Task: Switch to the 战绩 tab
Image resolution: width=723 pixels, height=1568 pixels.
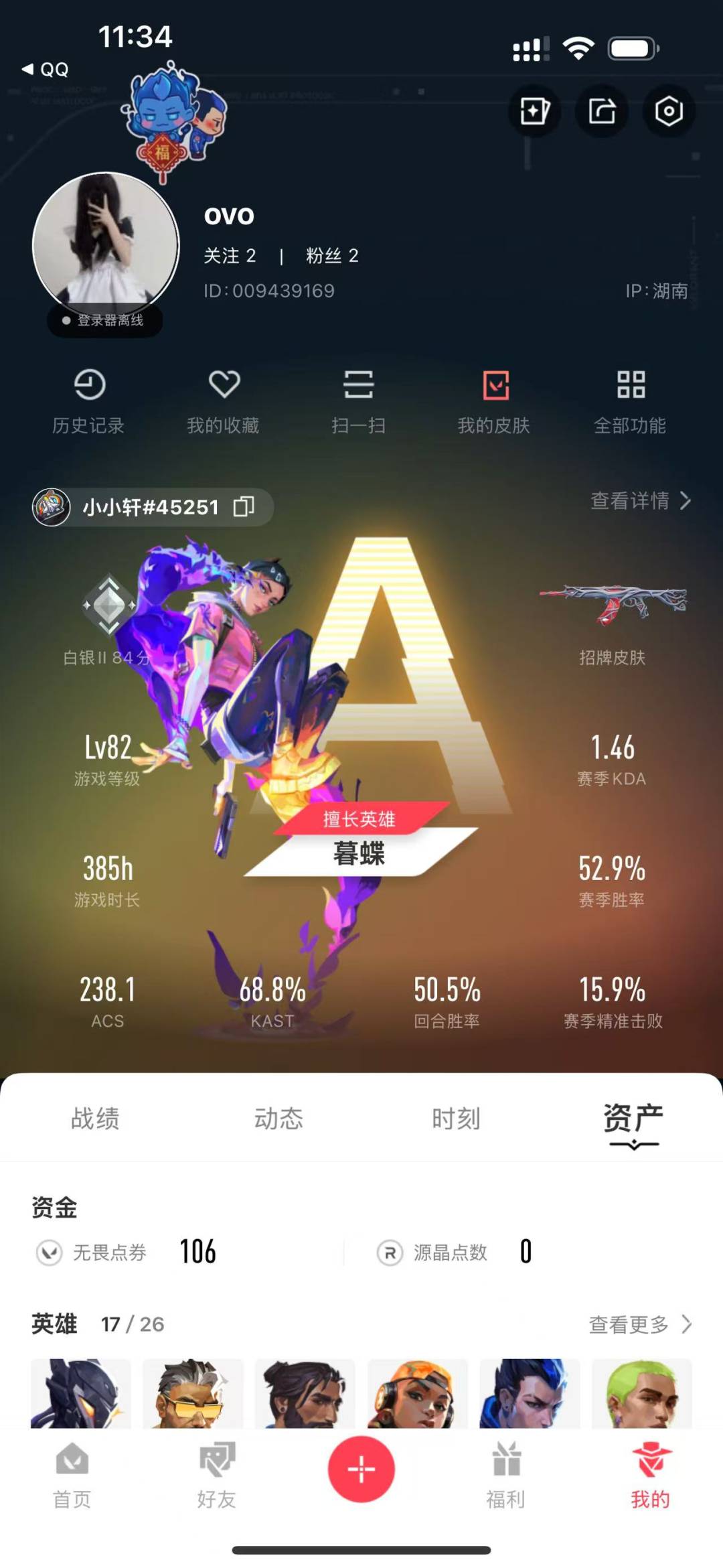Action: tap(95, 1119)
